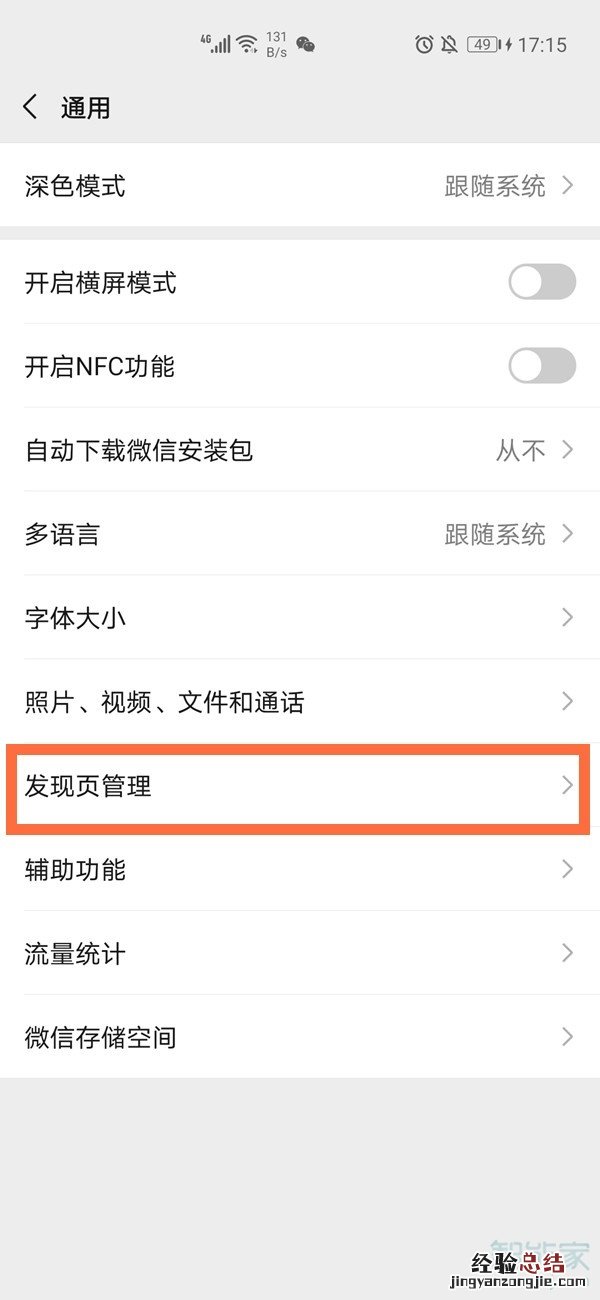The height and width of the screenshot is (1300, 600).
Task: Open 自动下载微信安装包 option
Action: [x=300, y=450]
